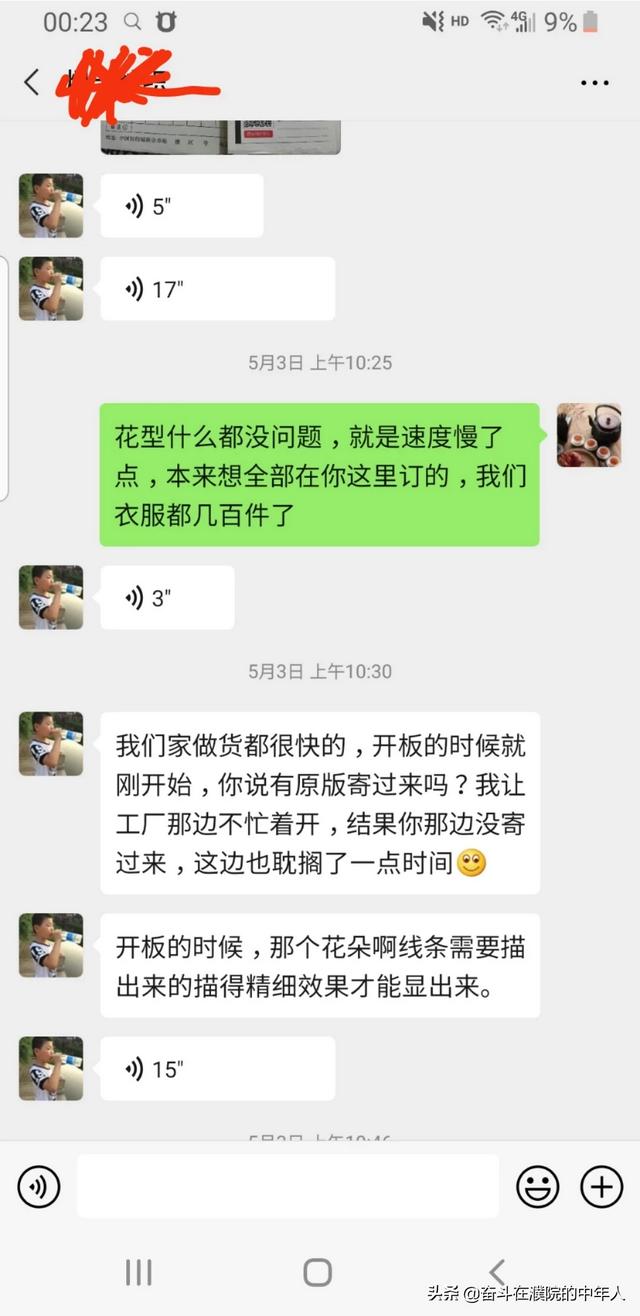The width and height of the screenshot is (640, 1316).
Task: Open the plus attachment menu
Action: [x=601, y=1187]
